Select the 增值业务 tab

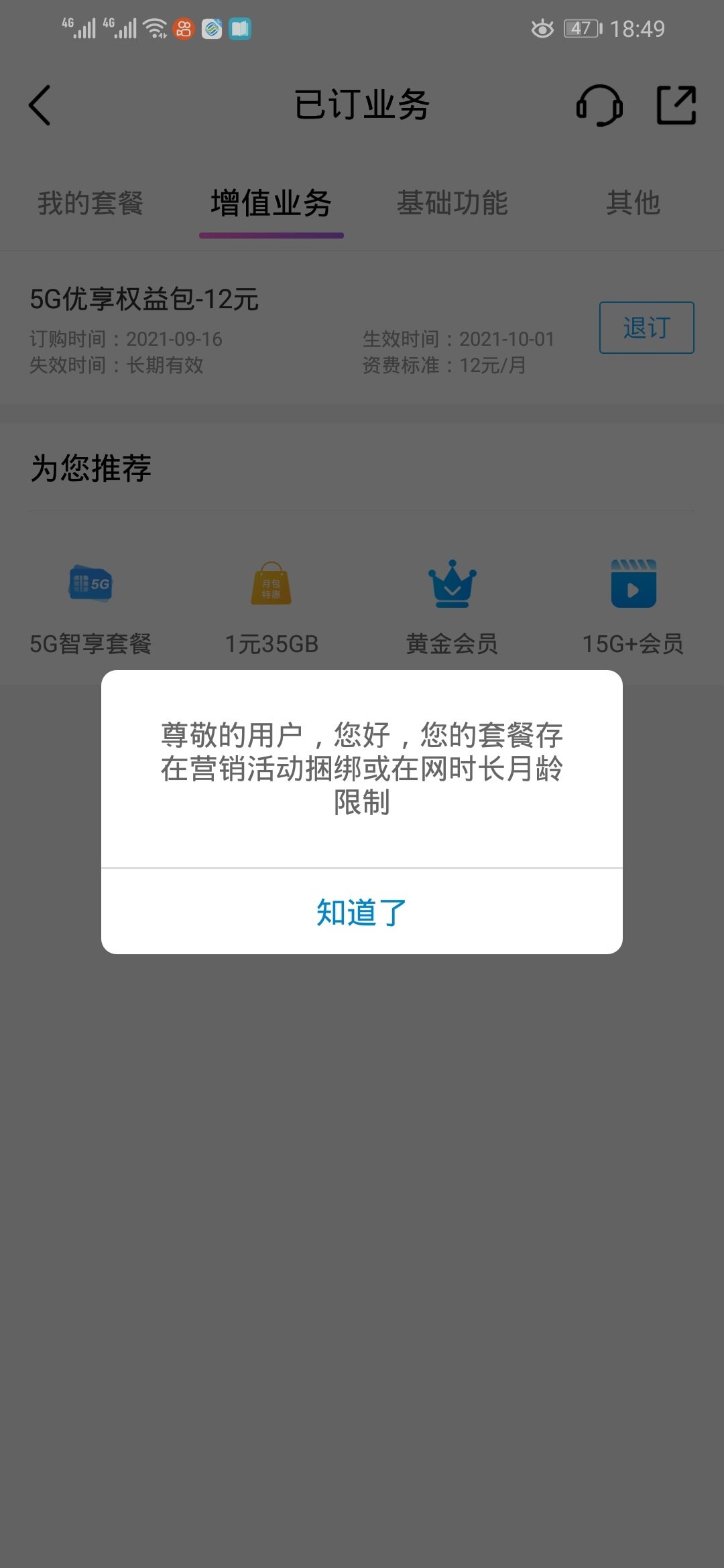(271, 203)
